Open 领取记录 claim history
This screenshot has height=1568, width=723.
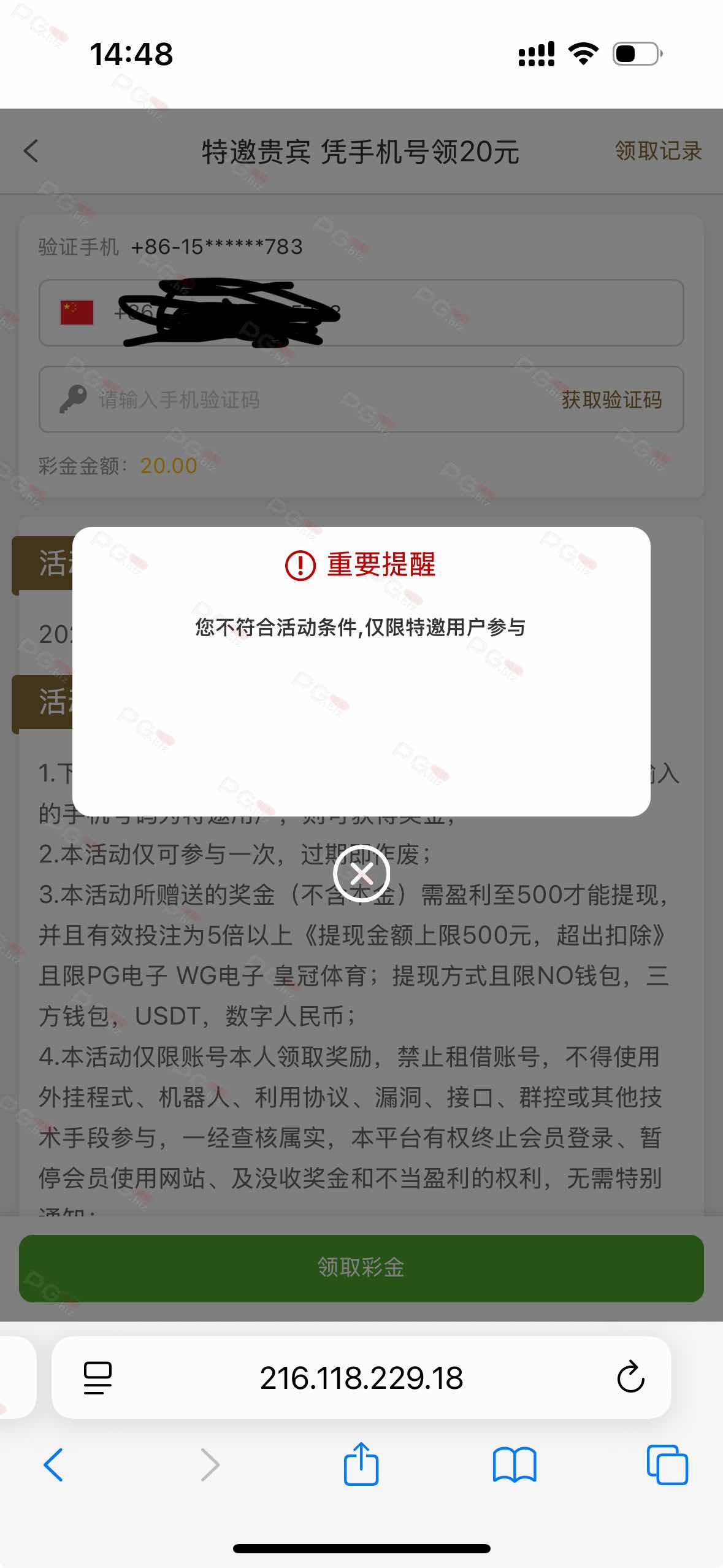658,151
